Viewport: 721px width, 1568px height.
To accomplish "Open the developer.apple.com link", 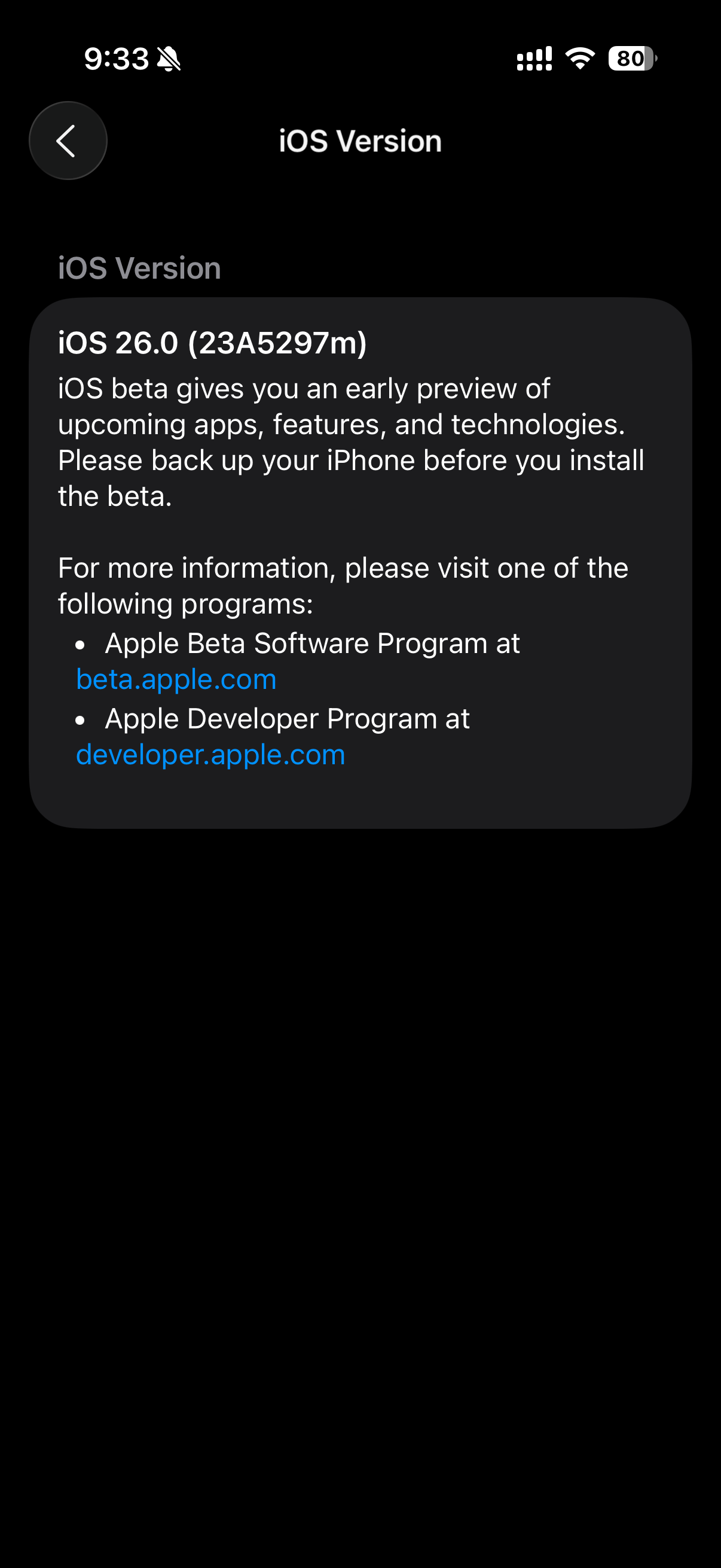I will tap(210, 755).
